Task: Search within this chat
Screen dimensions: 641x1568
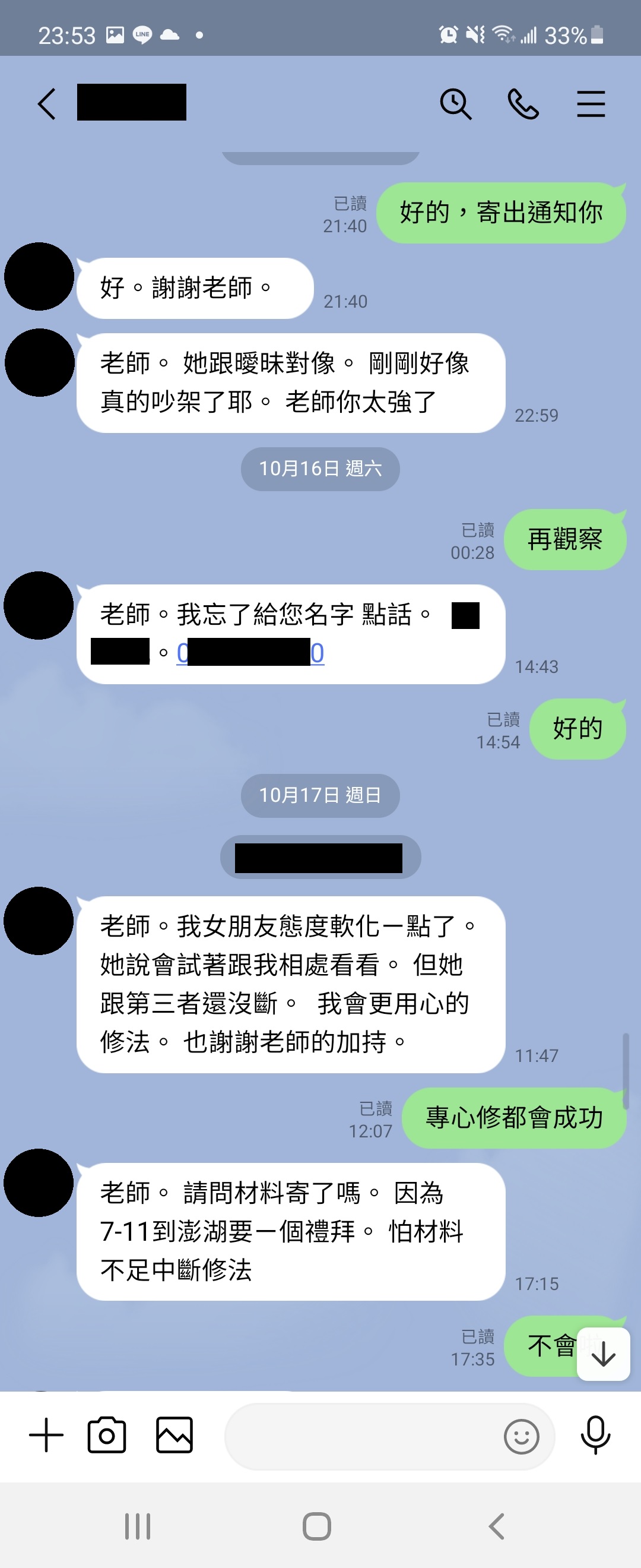Action: coord(455,103)
